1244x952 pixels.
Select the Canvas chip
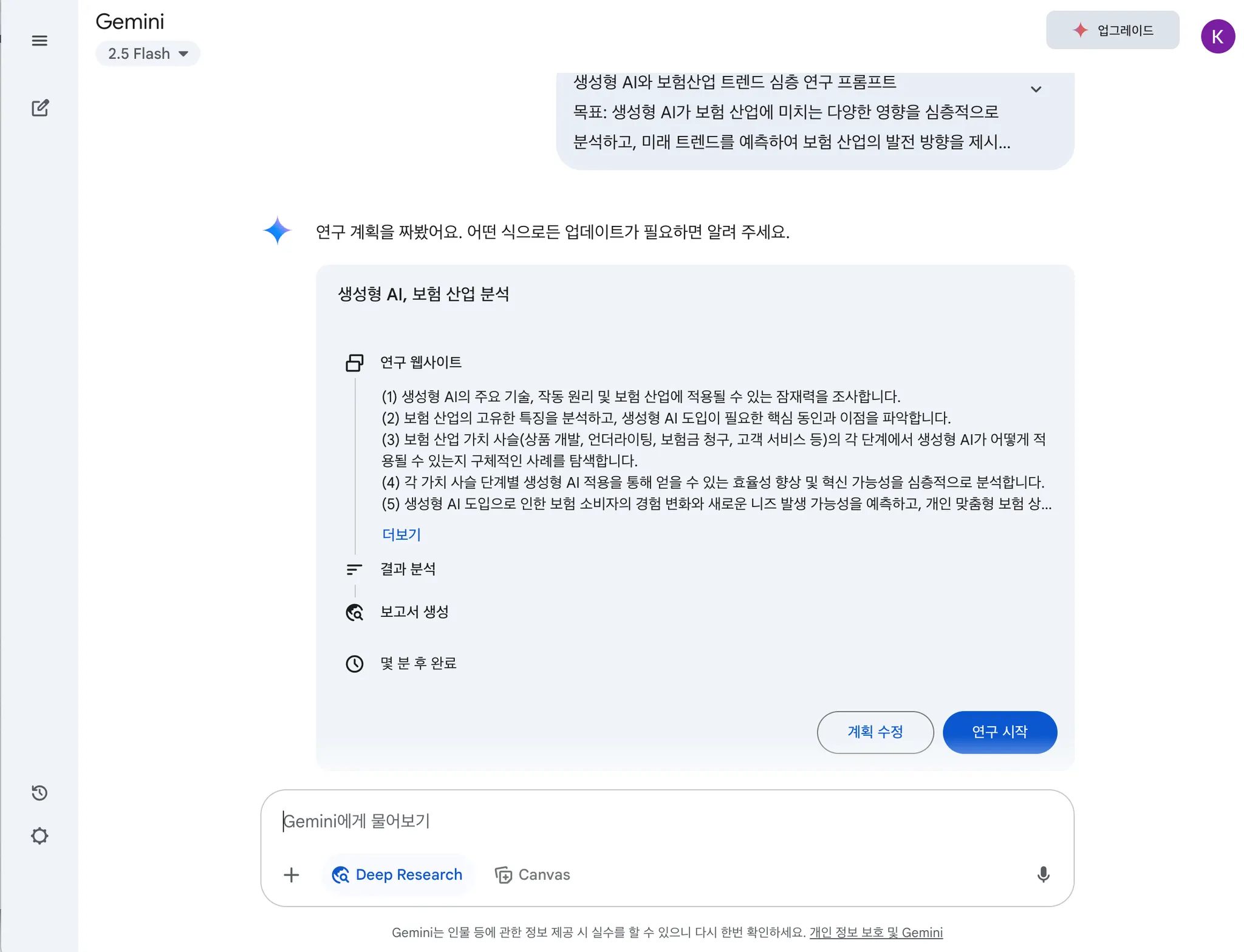[533, 874]
